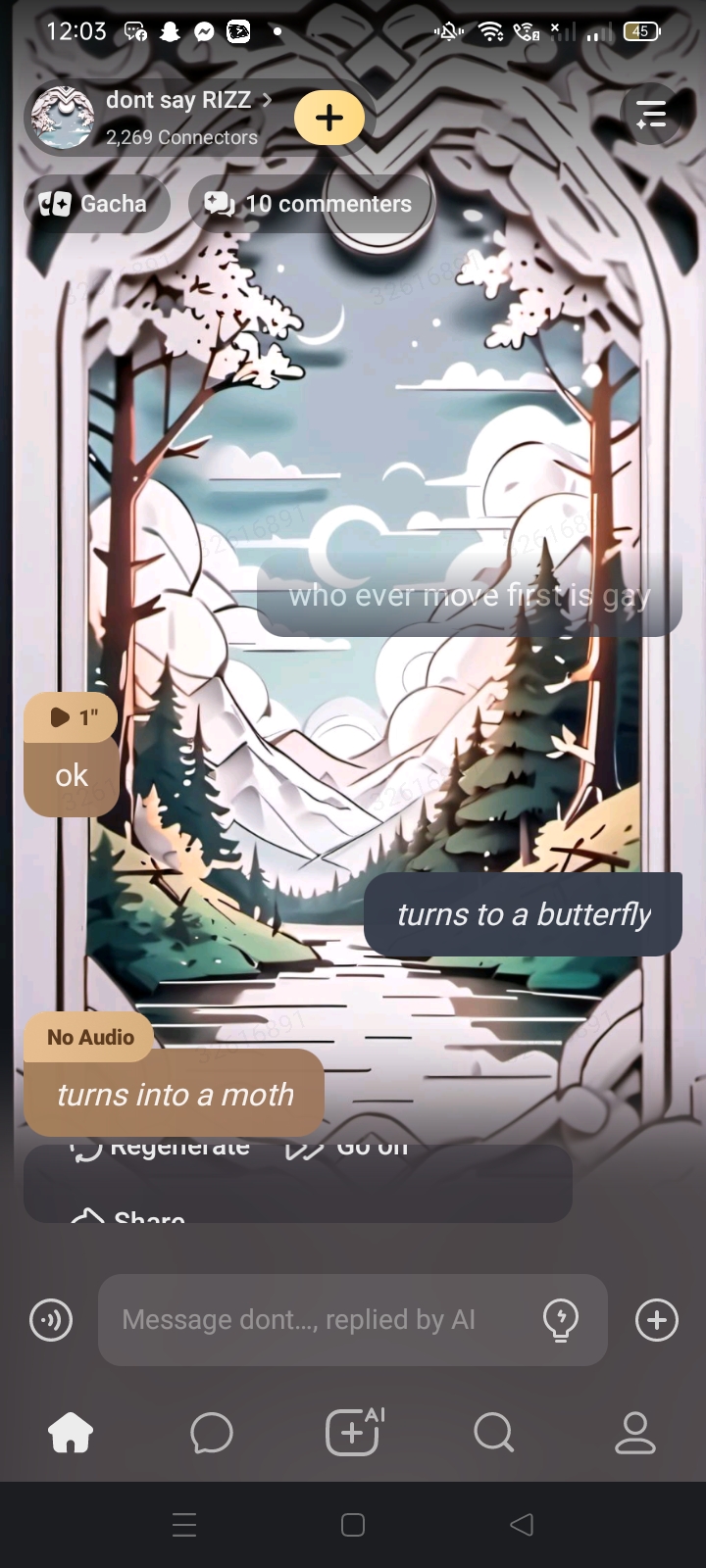Focus the message input field
706x1568 pixels.
[324, 1320]
